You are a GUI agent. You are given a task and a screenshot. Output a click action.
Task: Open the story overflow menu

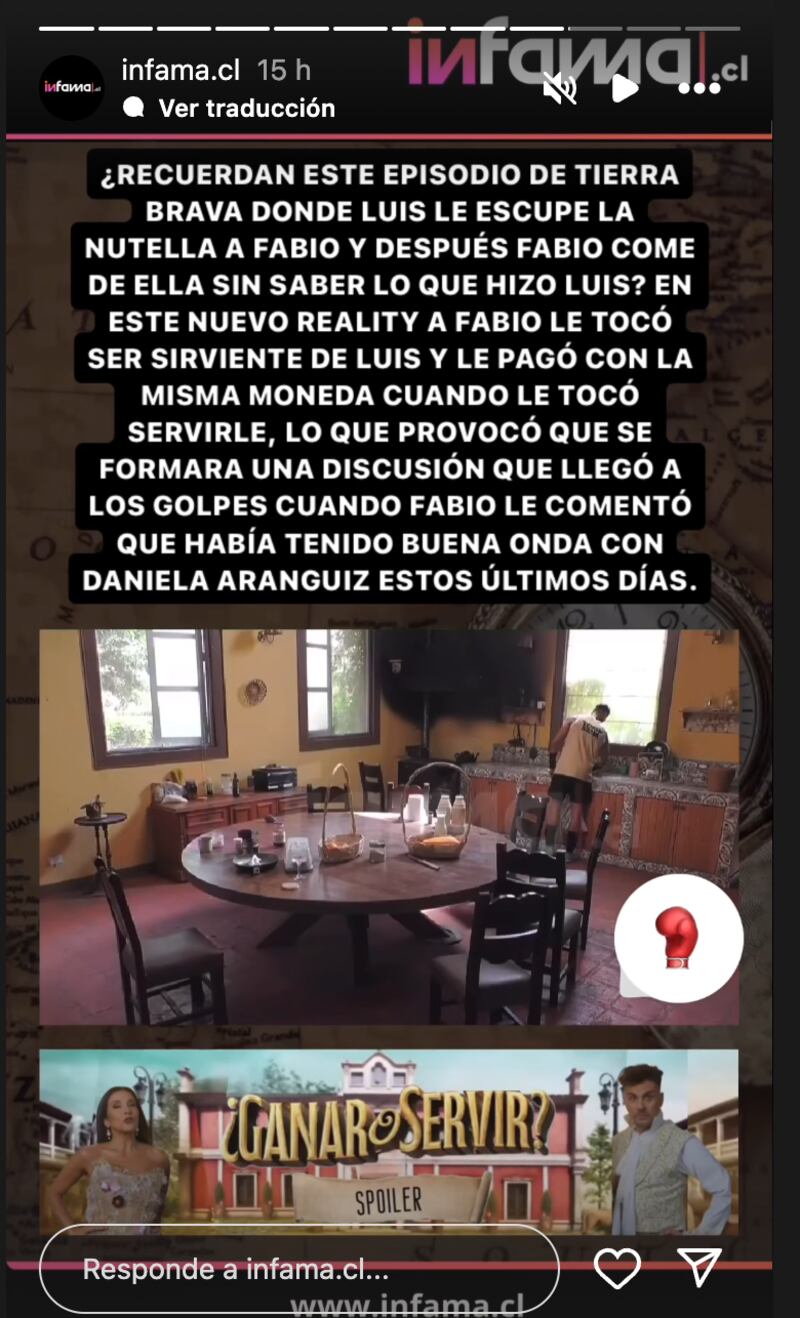coord(699,88)
